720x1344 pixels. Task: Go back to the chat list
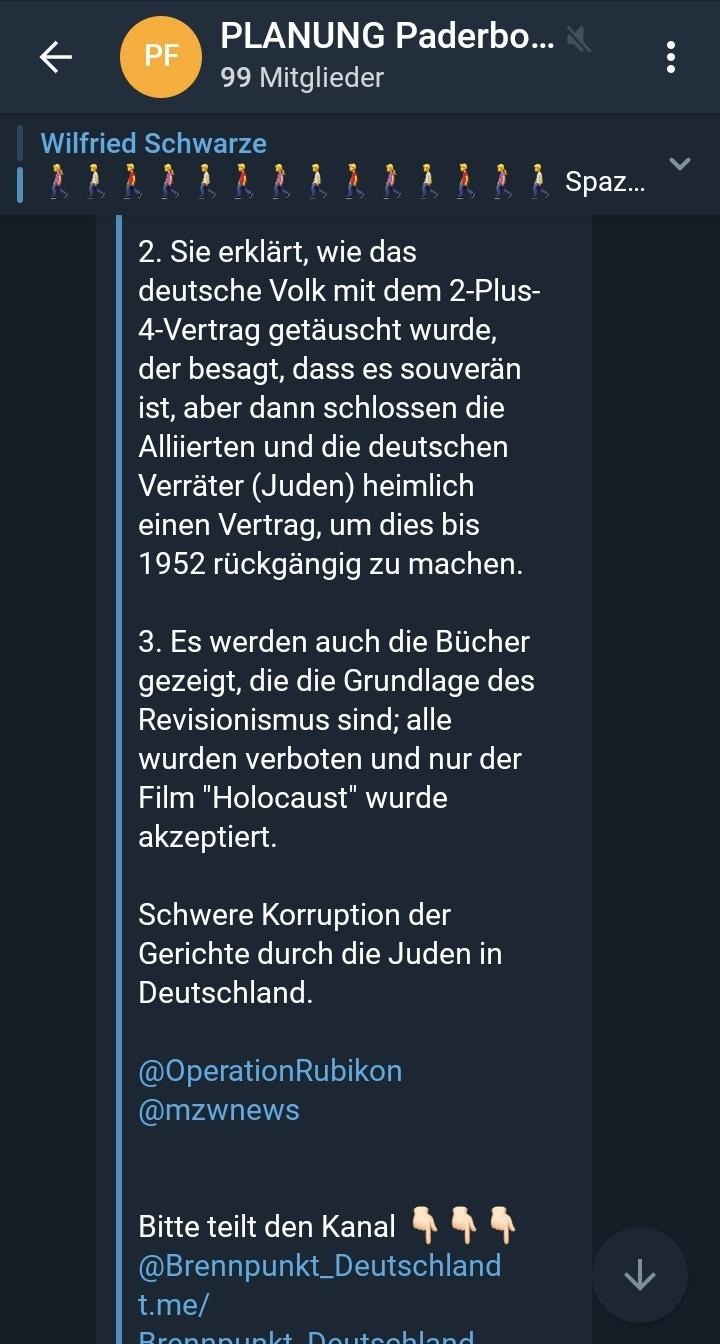(56, 57)
